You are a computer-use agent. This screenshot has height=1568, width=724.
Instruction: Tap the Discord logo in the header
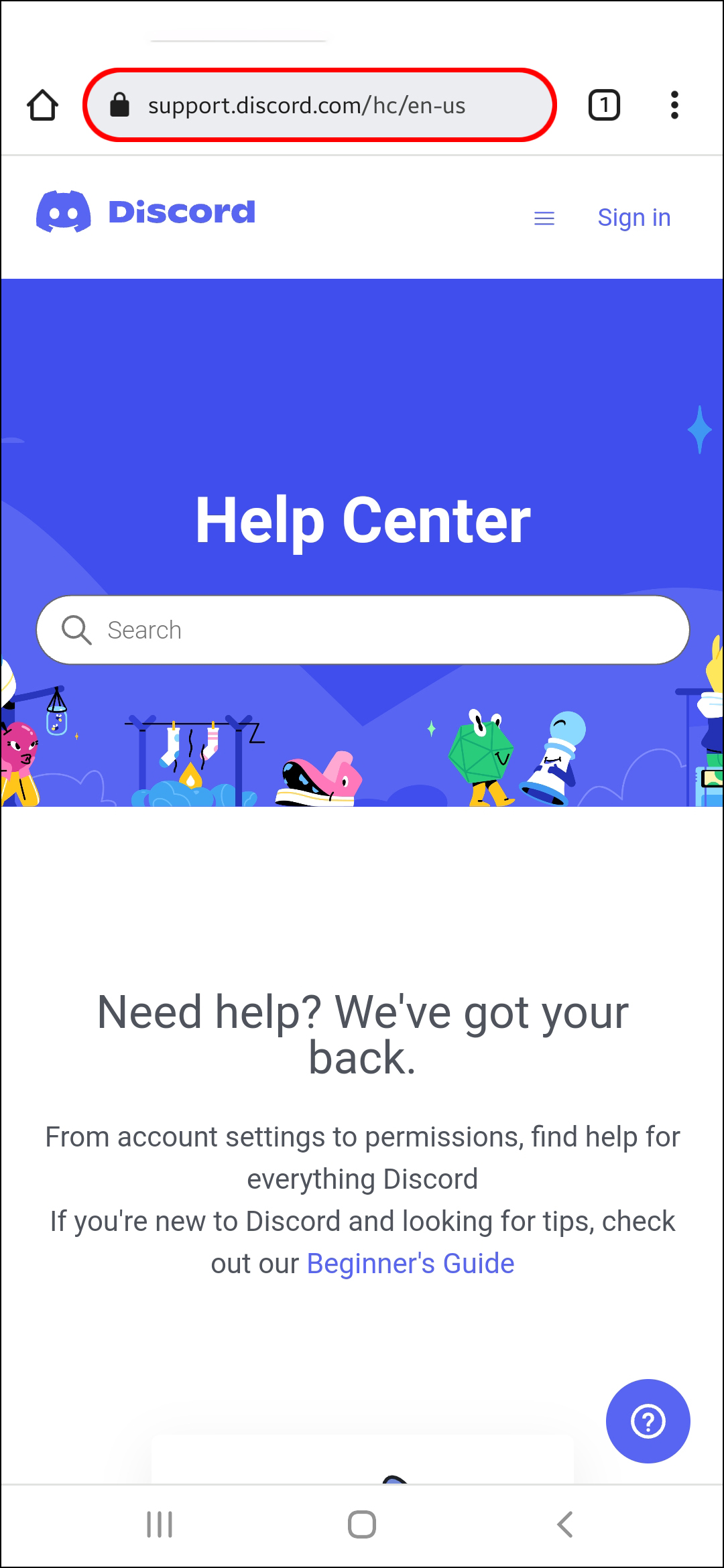coord(145,212)
